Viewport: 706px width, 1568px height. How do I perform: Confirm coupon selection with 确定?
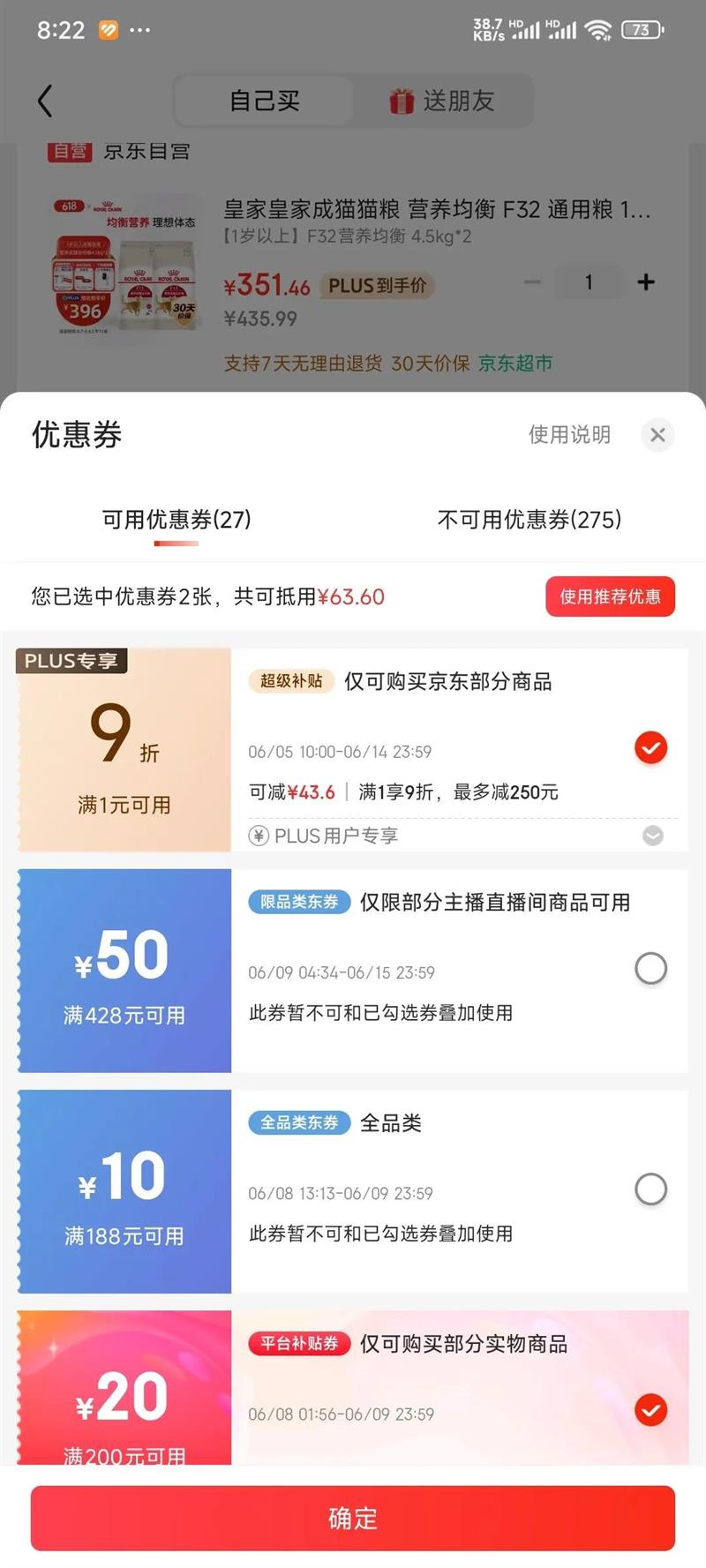(353, 1519)
